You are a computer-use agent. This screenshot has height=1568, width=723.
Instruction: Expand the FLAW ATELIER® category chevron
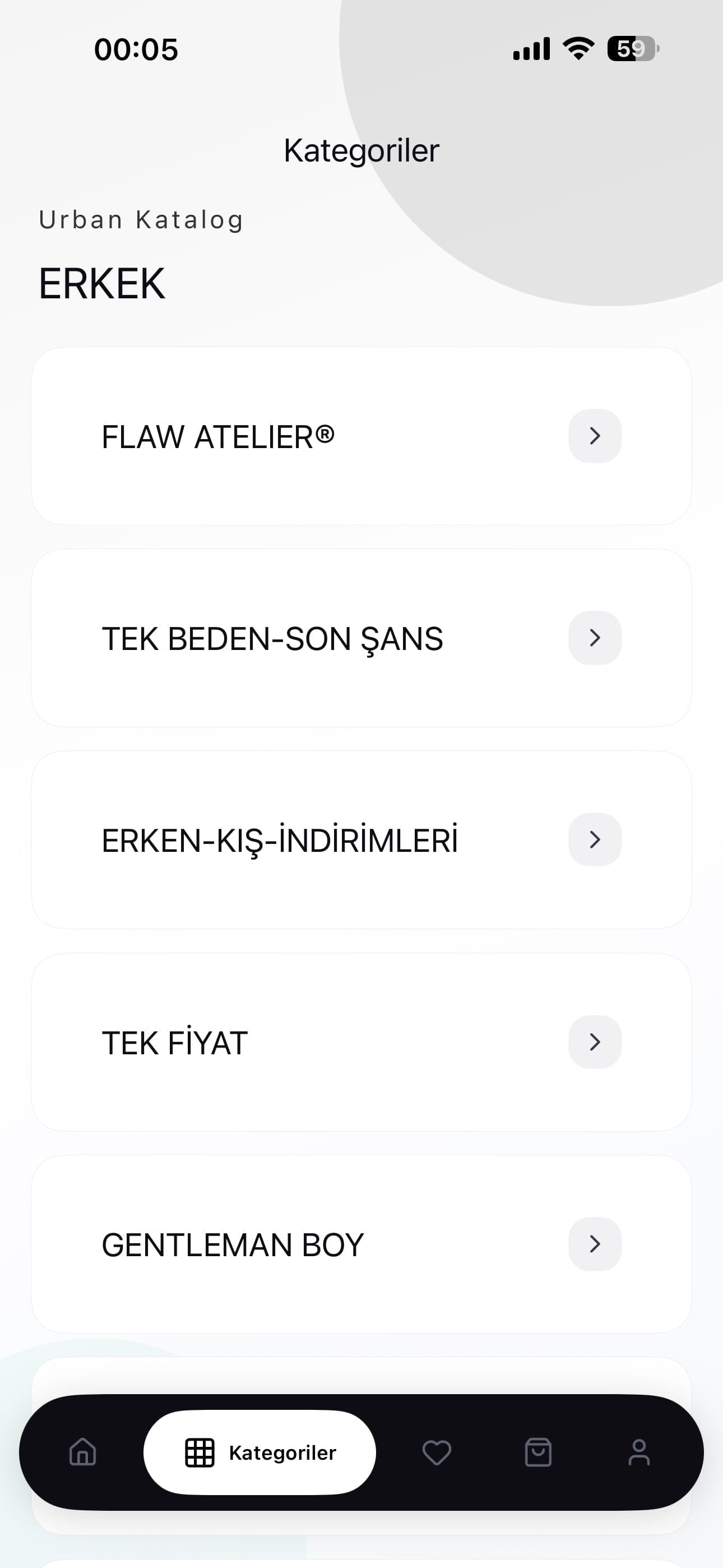point(595,436)
